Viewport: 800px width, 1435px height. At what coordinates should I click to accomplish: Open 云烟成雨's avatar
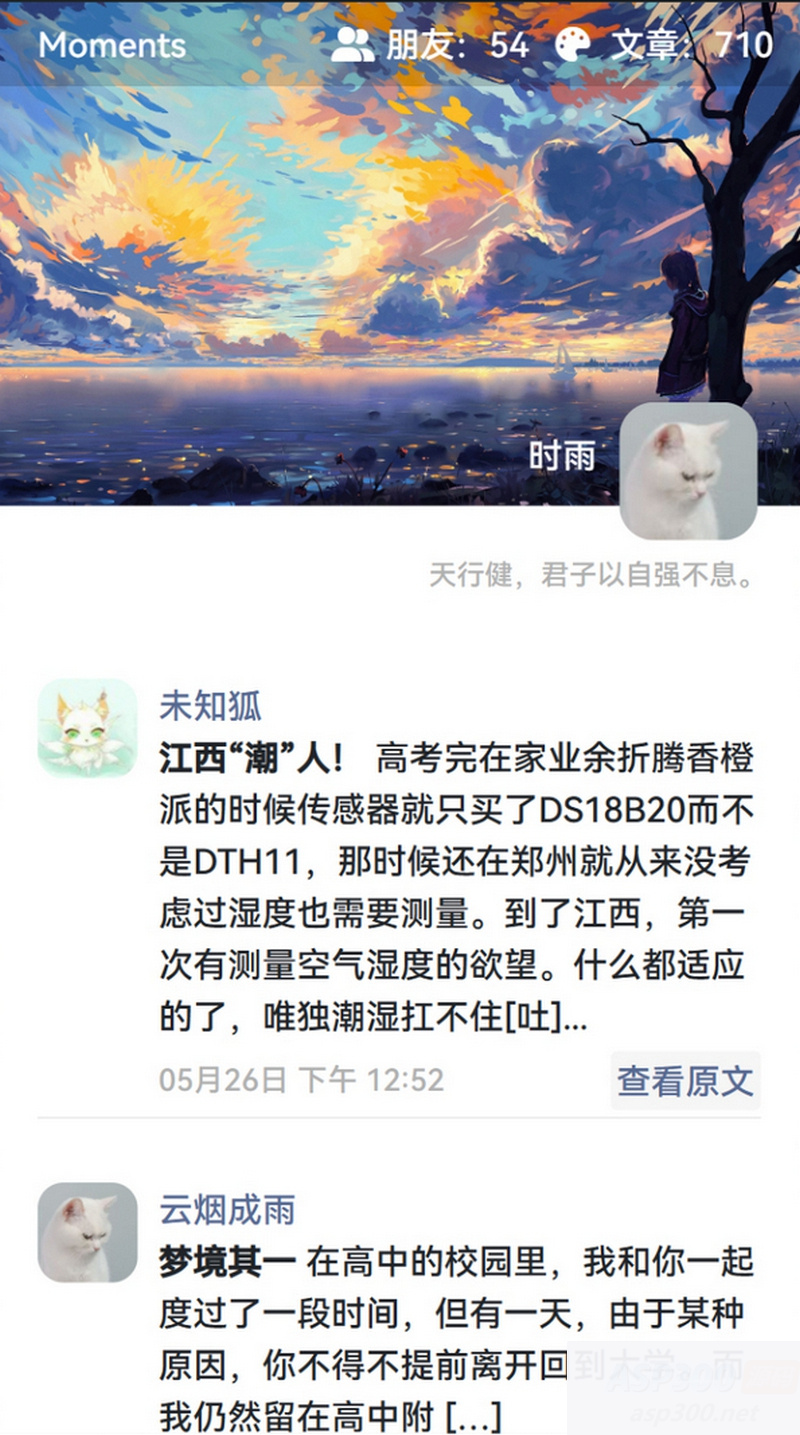tap(87, 1232)
